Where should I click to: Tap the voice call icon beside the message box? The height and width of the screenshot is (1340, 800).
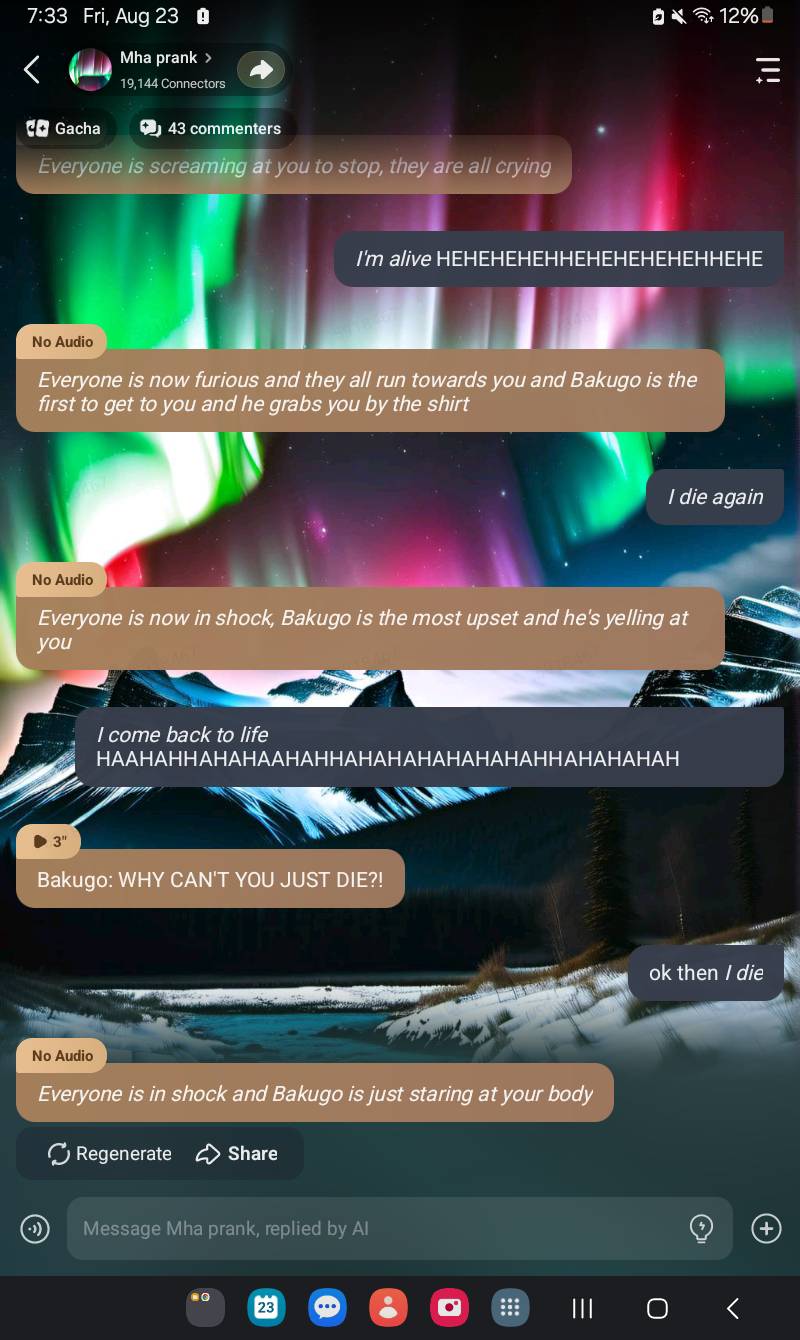point(35,1228)
